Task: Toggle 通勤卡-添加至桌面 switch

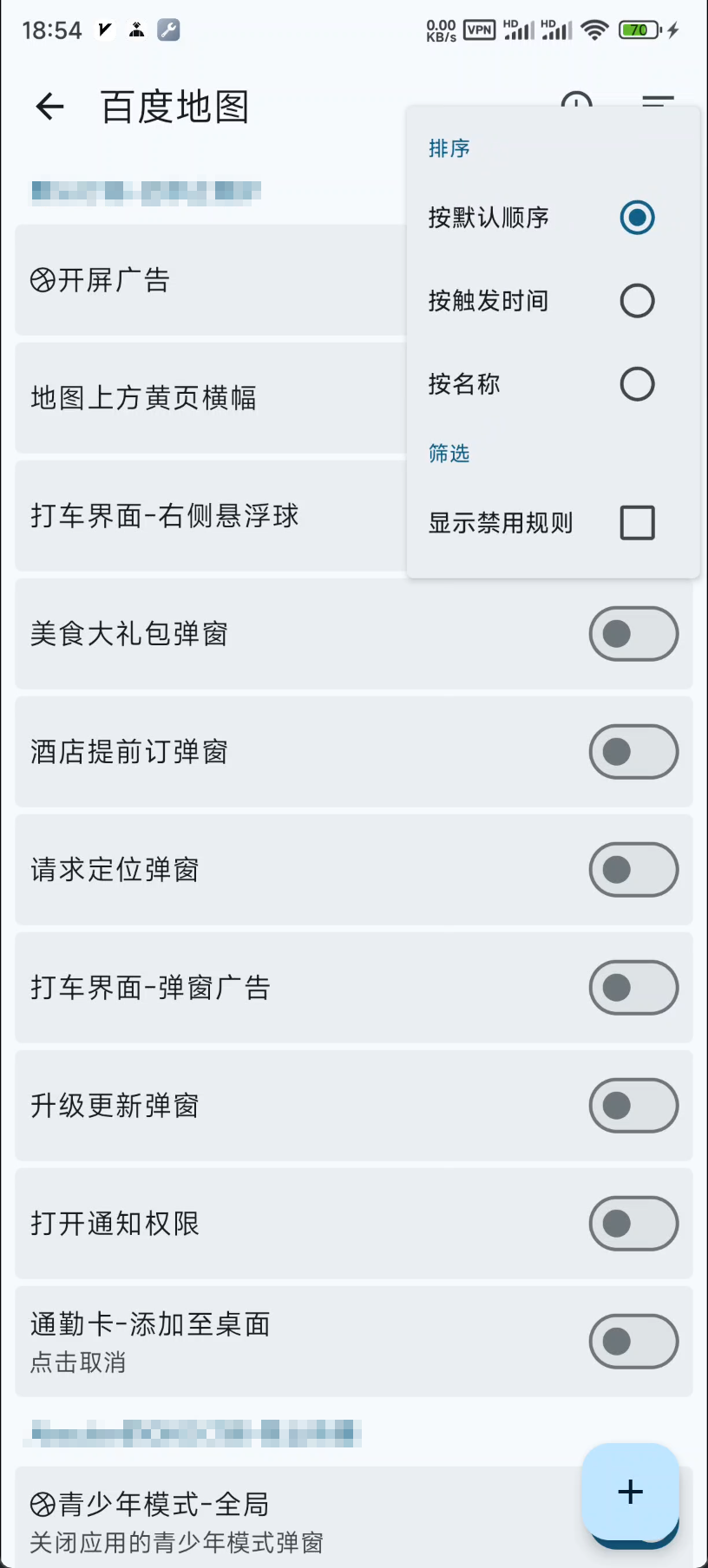Action: [633, 1342]
